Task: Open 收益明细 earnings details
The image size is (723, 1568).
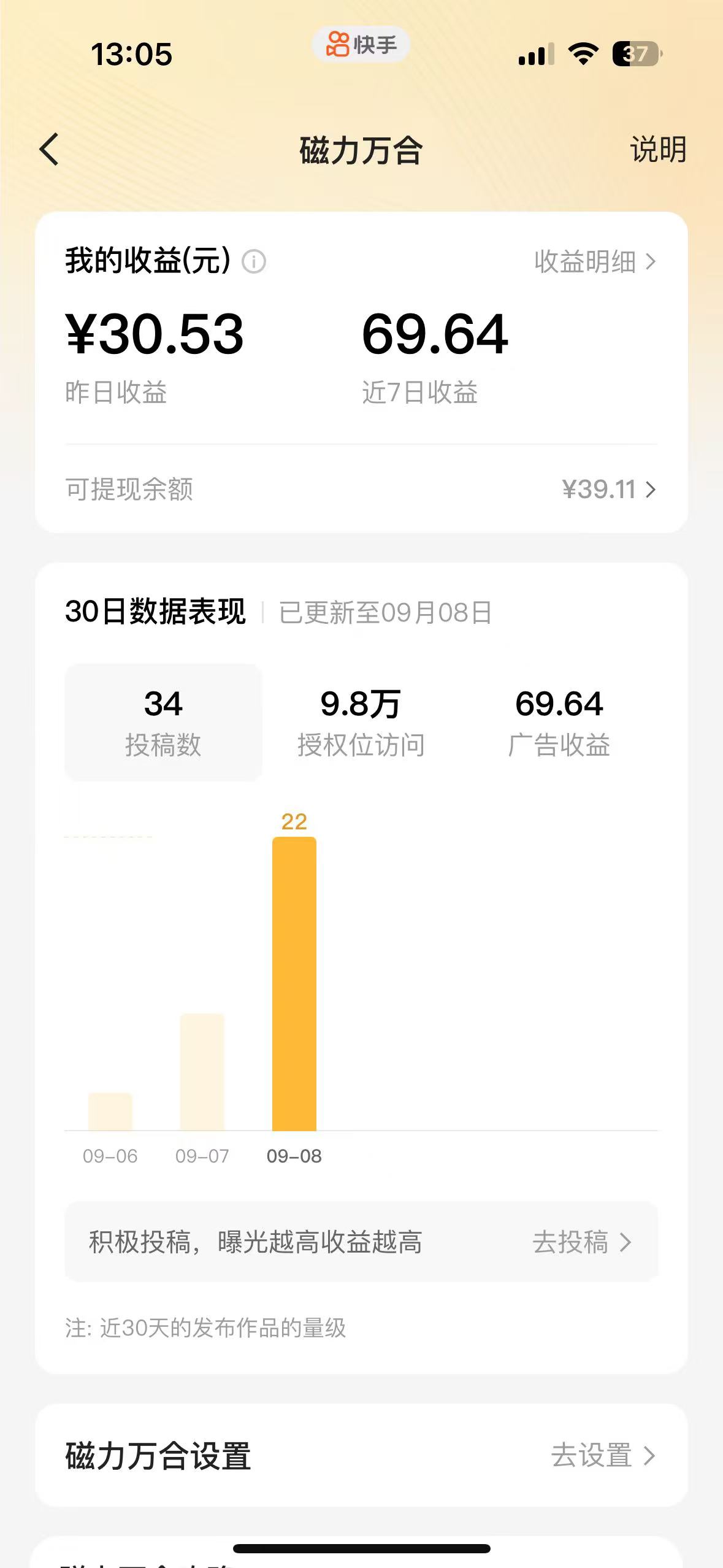Action: (594, 262)
